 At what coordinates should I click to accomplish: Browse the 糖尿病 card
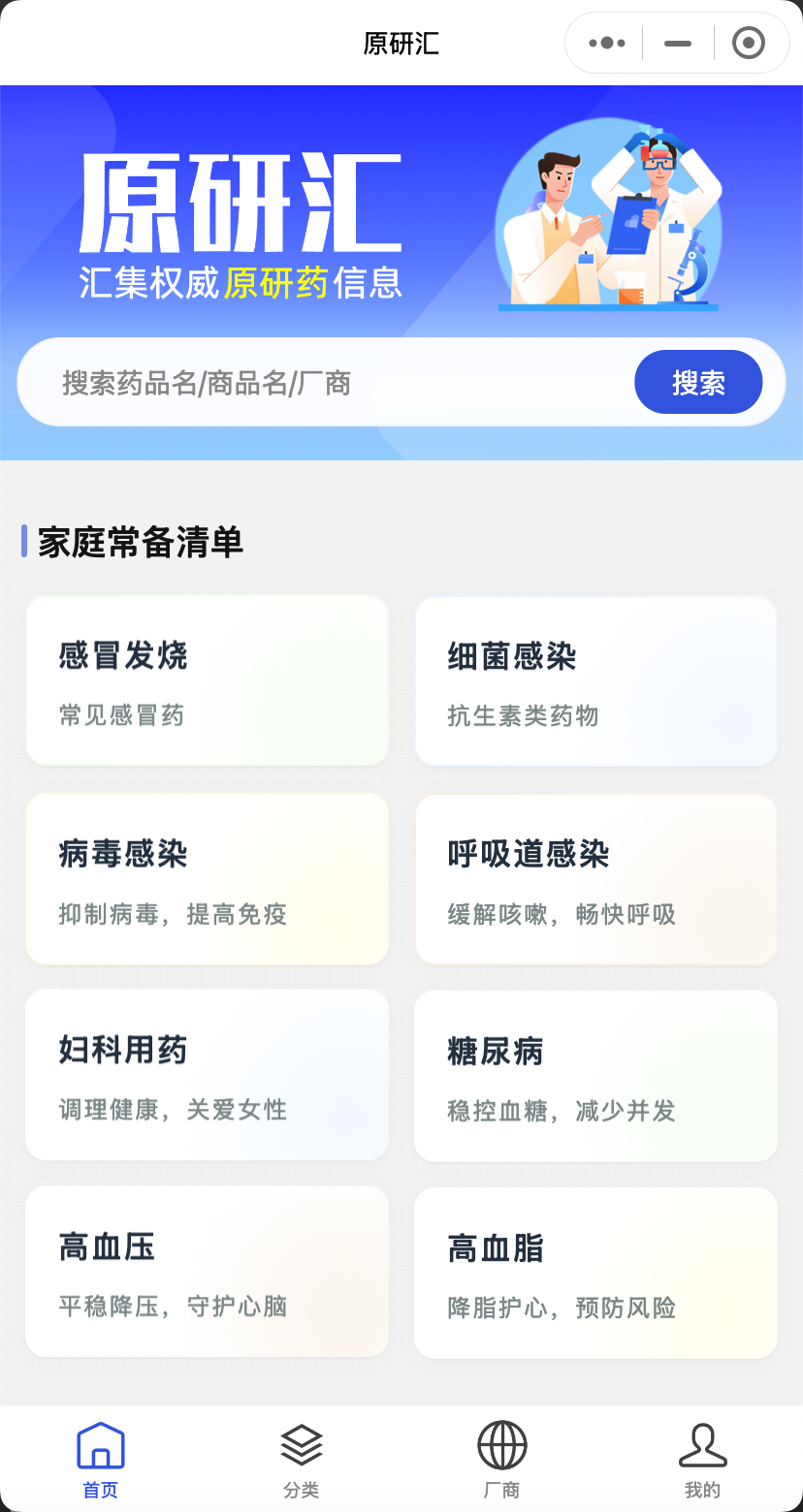(x=596, y=1076)
